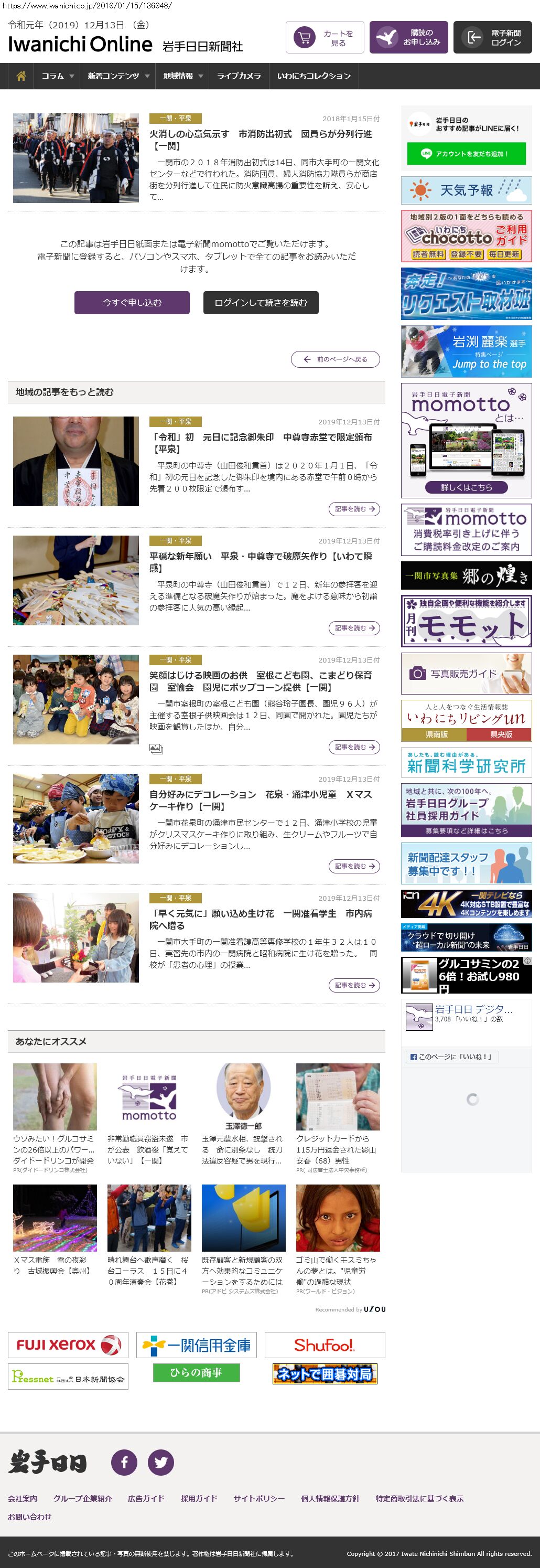Go to home via house icon
Screen dimensions: 540x1568
[x=21, y=76]
